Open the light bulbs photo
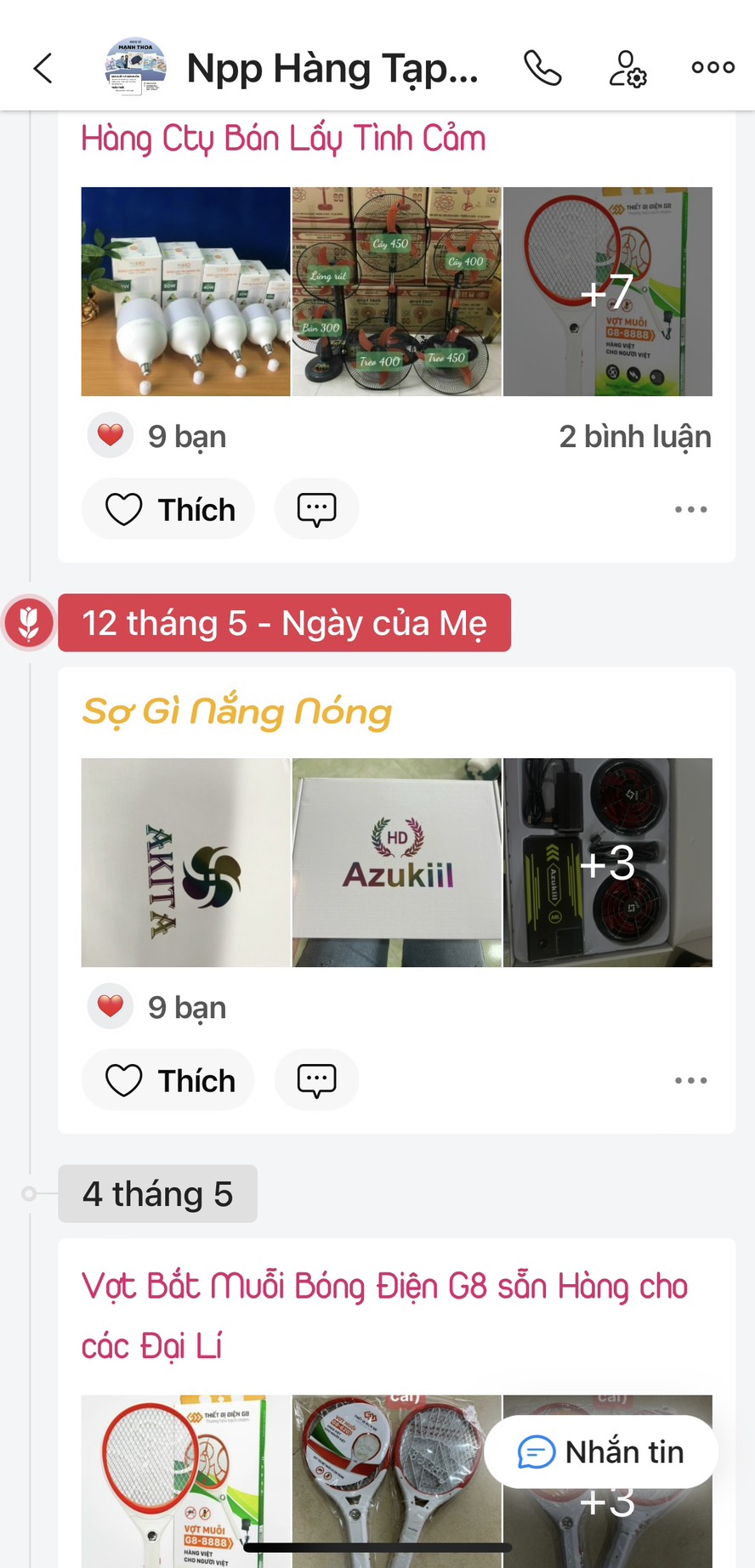Screen dimensions: 755x1568 pyautogui.click(x=185, y=292)
